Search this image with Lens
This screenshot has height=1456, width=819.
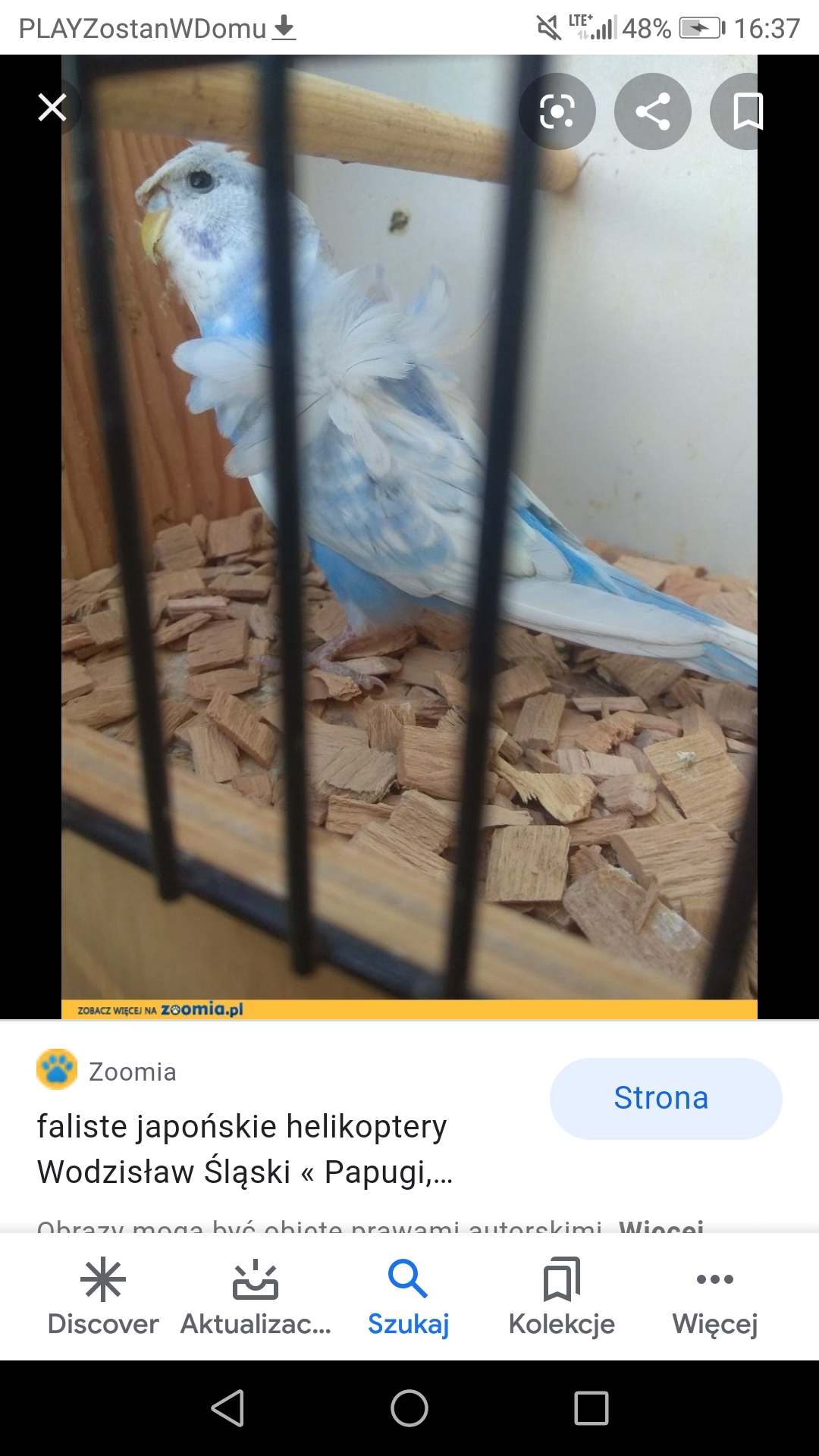point(557,111)
